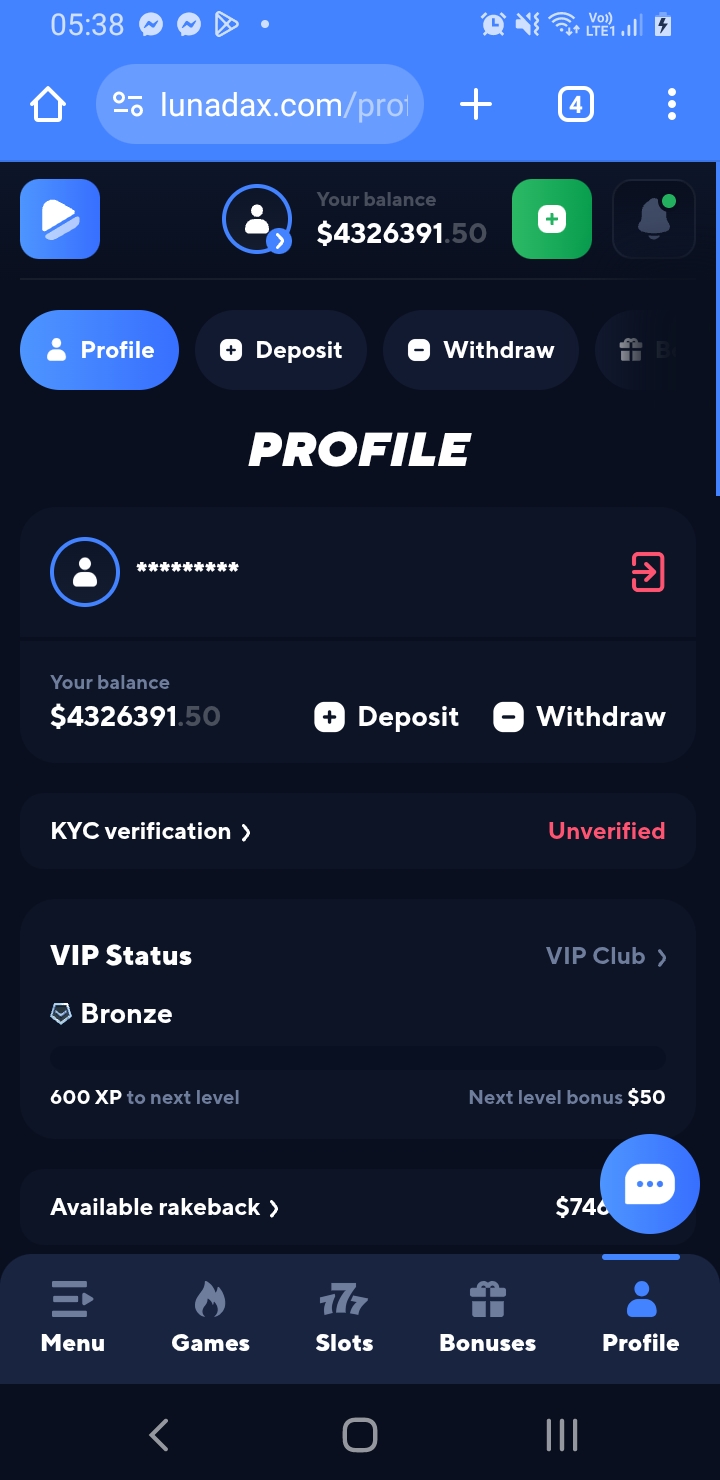Image resolution: width=720 pixels, height=1480 pixels.
Task: Tap the lunadax.com address bar
Action: click(x=260, y=104)
